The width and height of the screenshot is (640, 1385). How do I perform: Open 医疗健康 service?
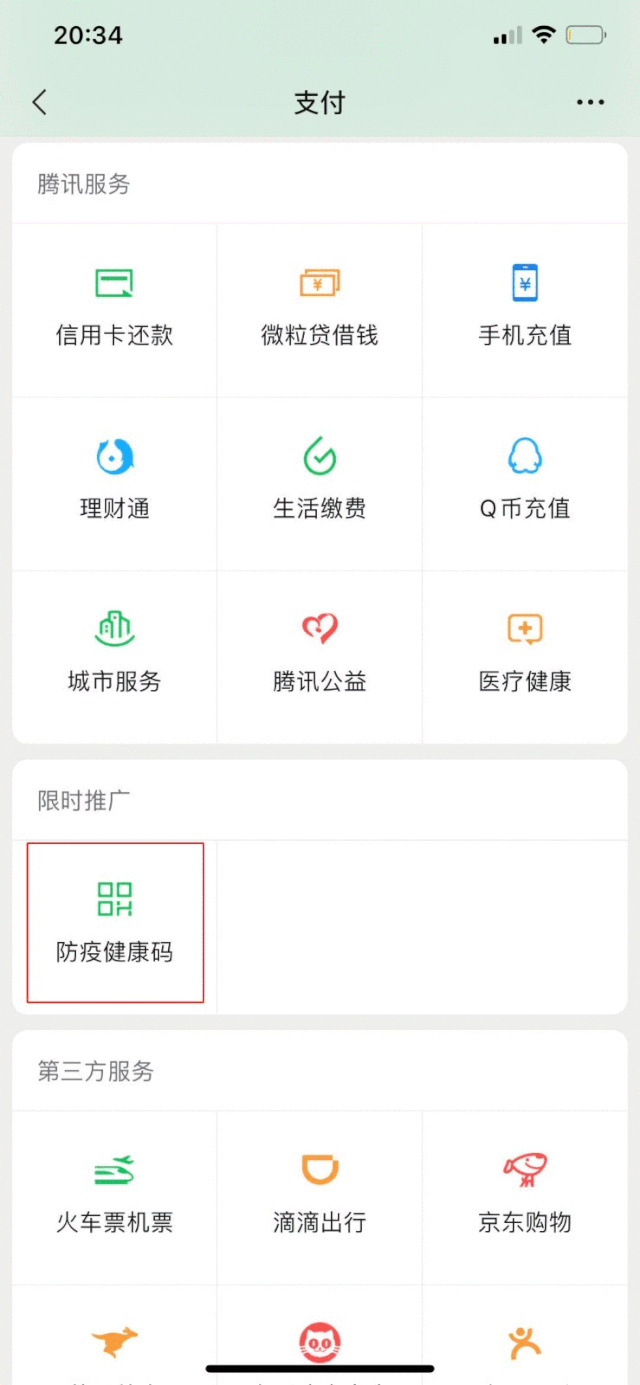[x=525, y=655]
